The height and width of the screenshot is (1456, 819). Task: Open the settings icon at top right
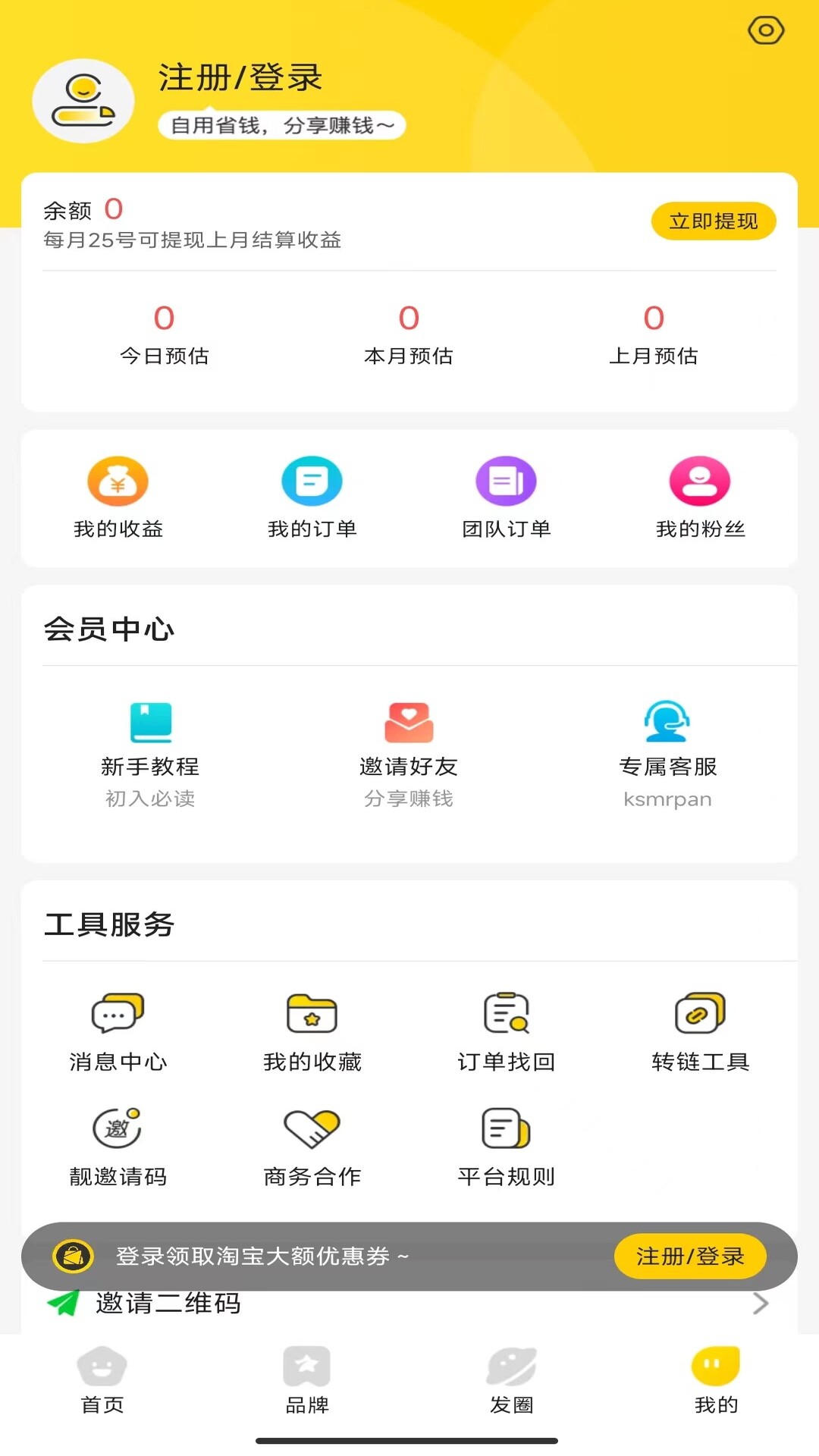pyautogui.click(x=766, y=30)
